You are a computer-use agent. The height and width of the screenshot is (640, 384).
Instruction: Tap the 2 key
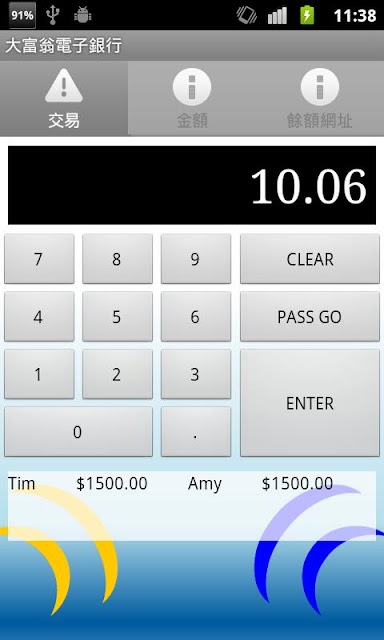pyautogui.click(x=118, y=374)
